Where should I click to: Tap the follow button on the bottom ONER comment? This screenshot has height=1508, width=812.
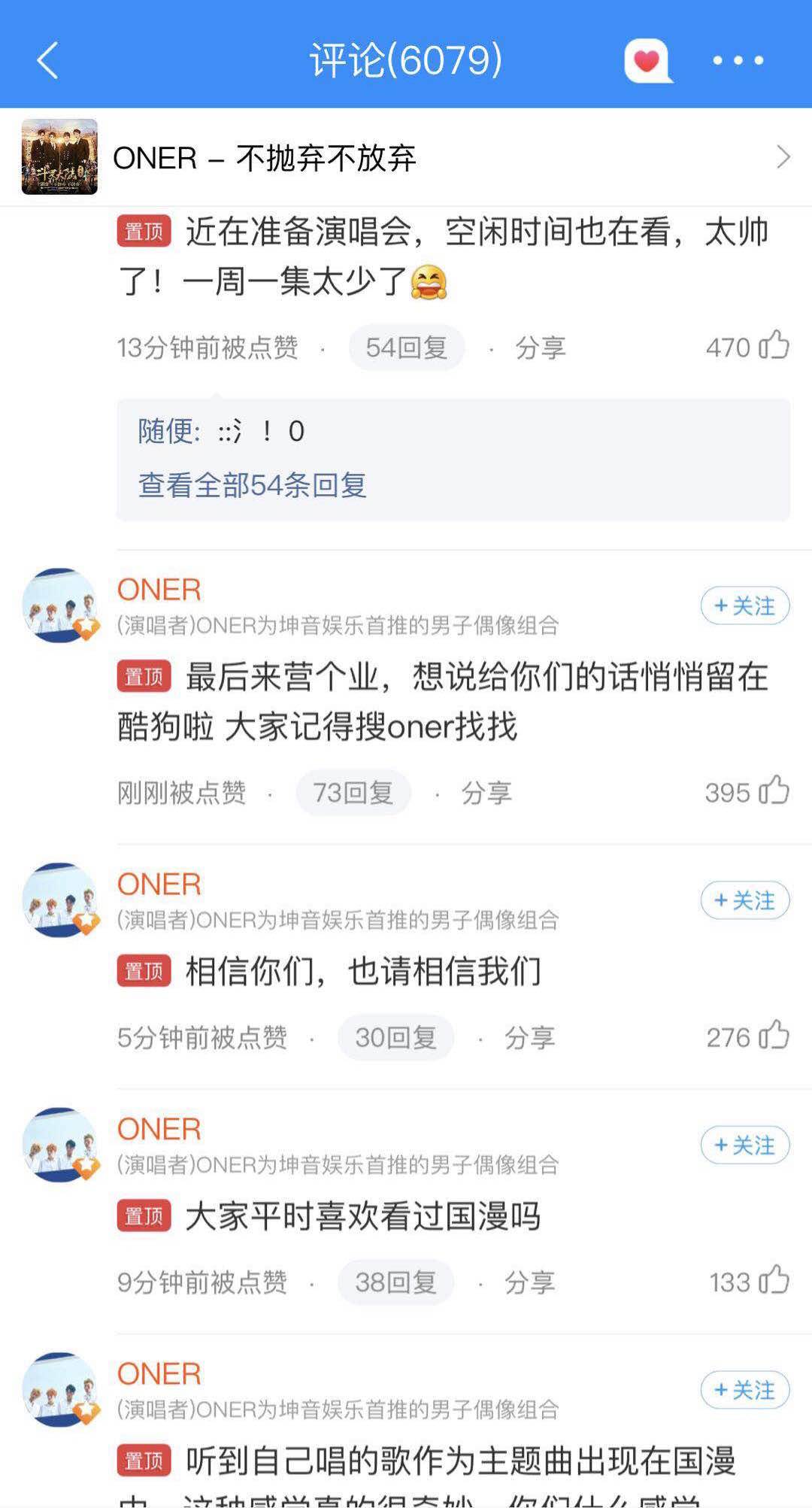[744, 1390]
